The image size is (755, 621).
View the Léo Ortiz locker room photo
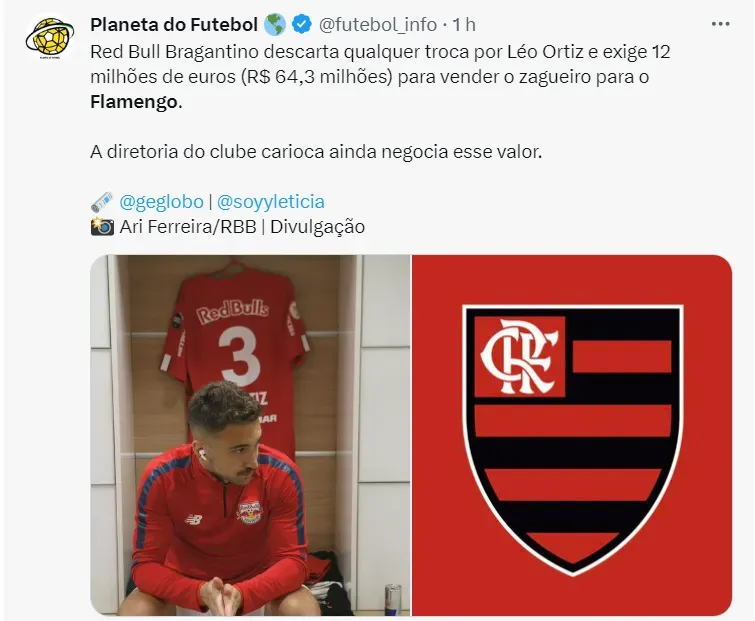coord(249,435)
